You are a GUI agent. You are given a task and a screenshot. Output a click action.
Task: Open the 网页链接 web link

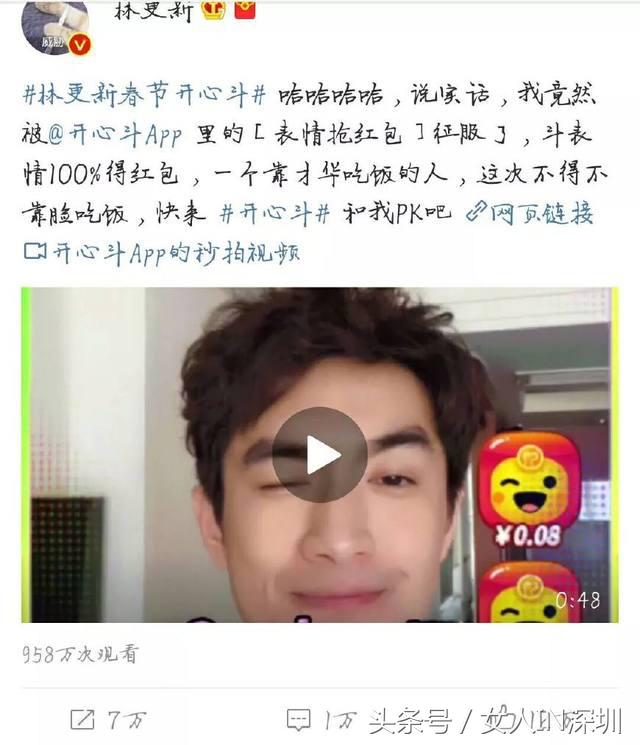click(x=542, y=212)
